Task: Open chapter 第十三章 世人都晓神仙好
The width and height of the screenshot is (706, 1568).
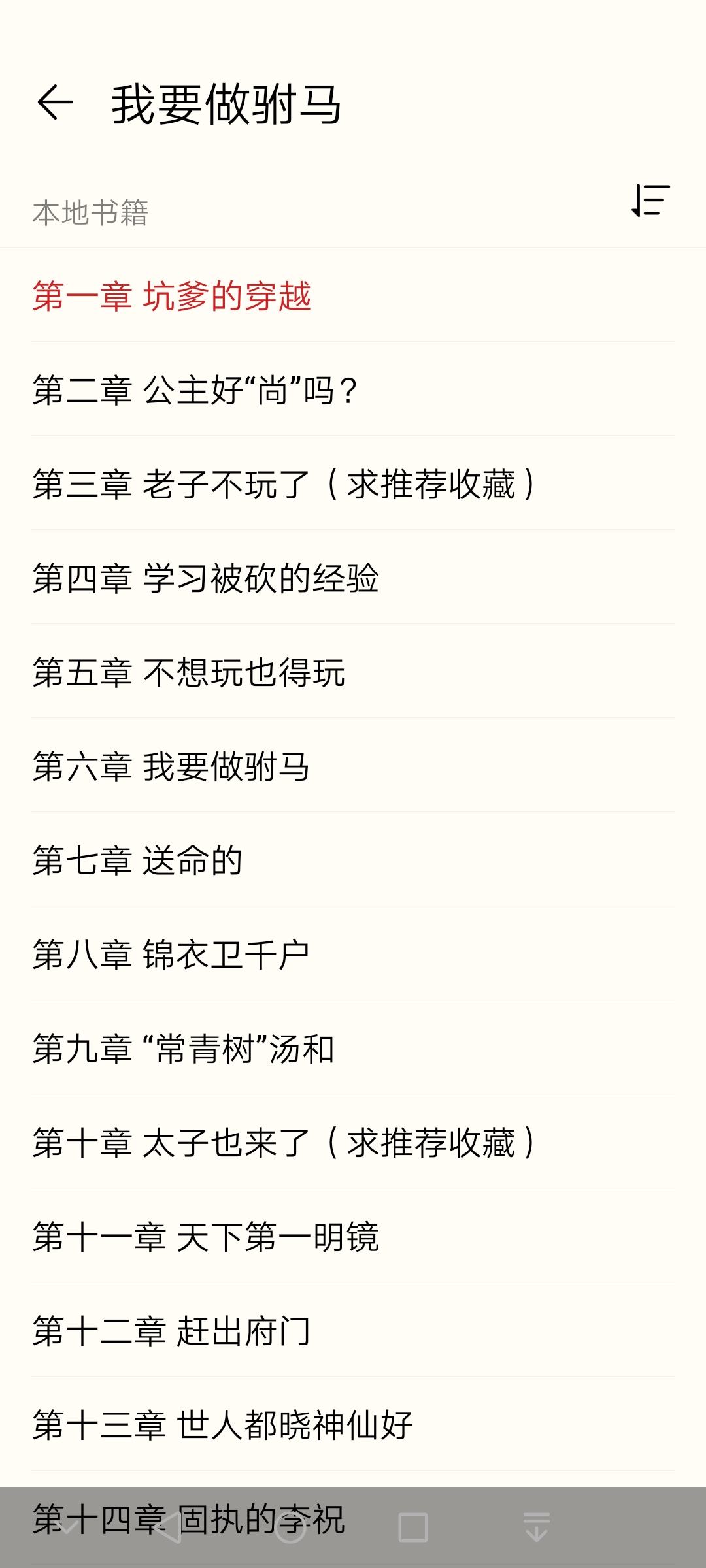Action: 223,1425
